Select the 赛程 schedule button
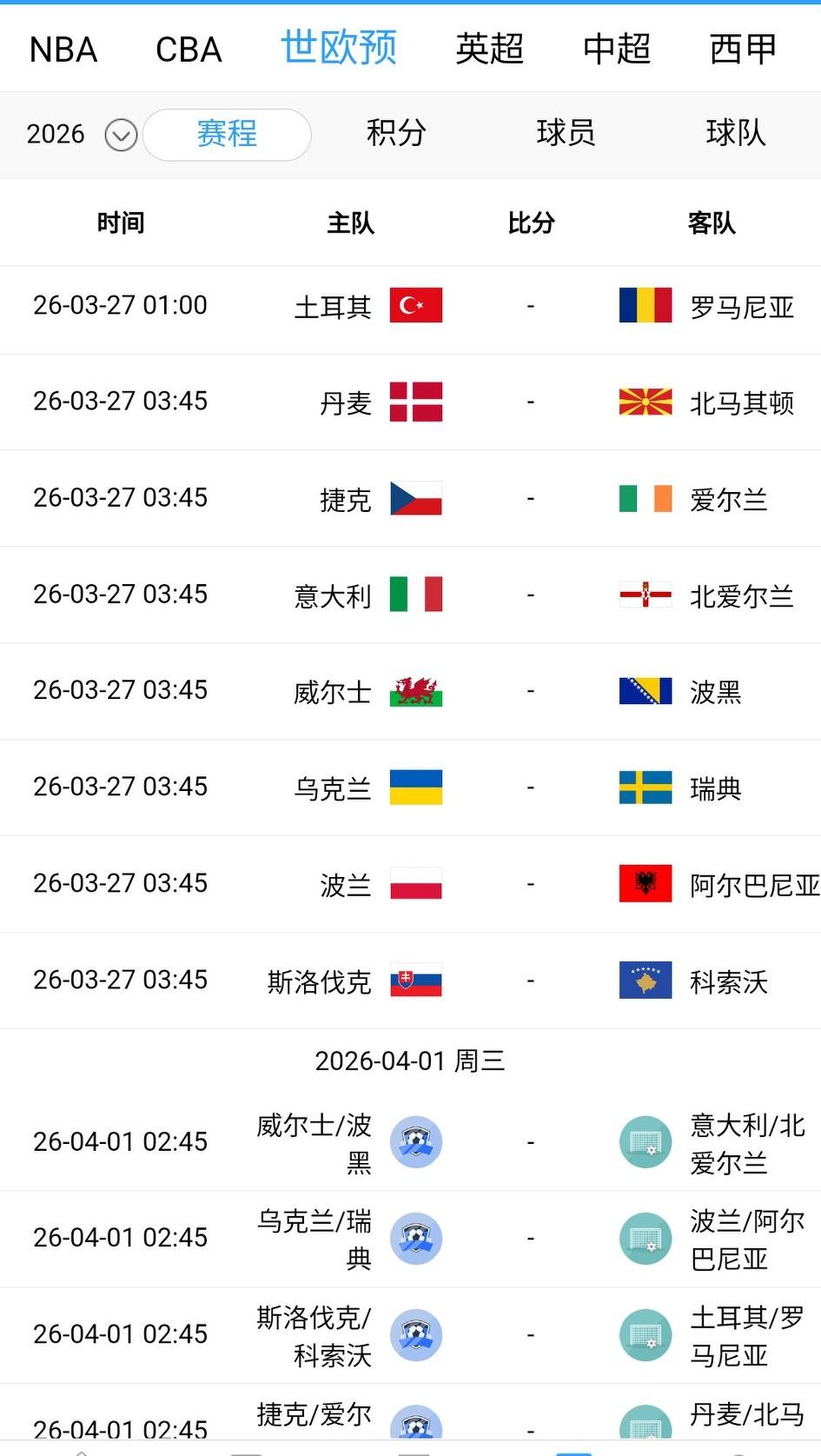The width and height of the screenshot is (821, 1456). pyautogui.click(x=226, y=134)
